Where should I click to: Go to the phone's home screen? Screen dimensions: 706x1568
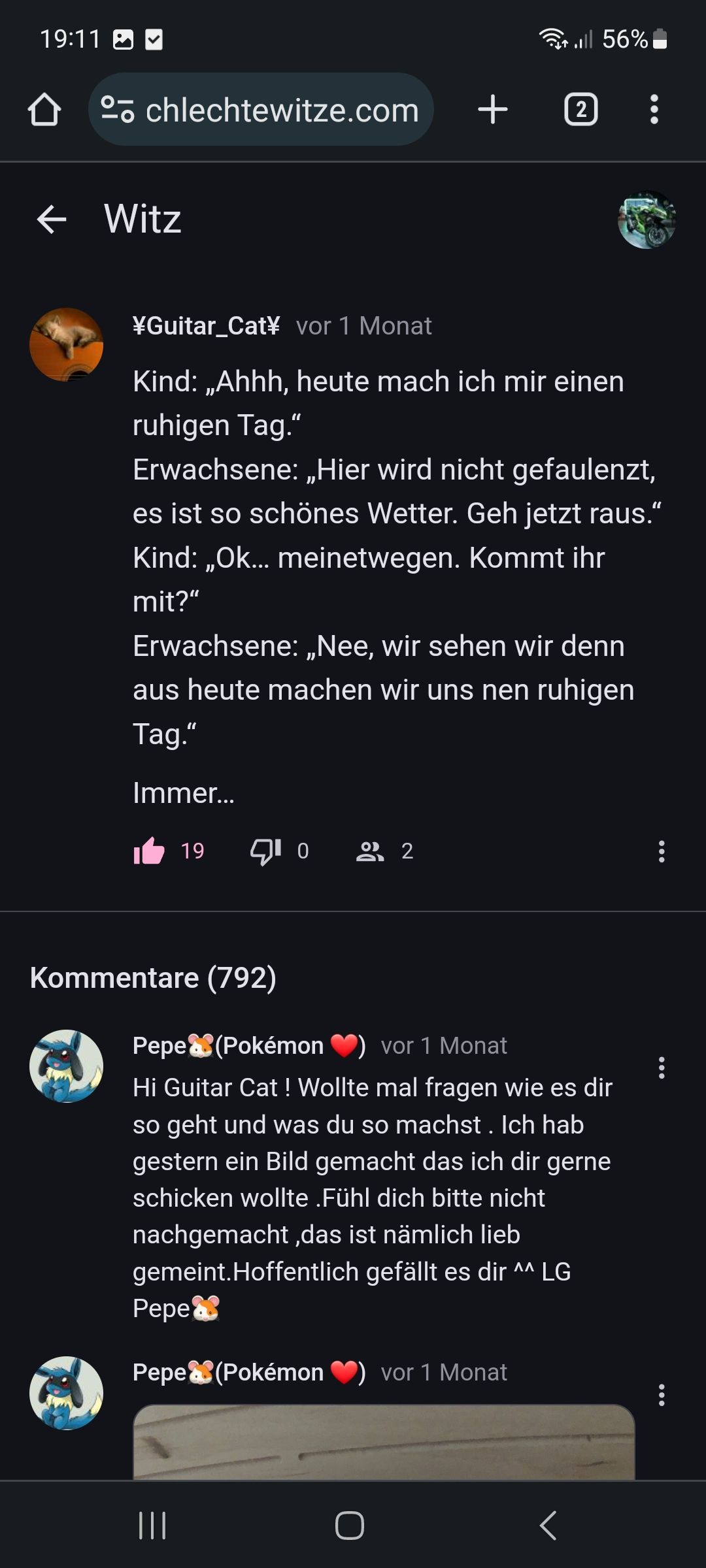coord(350,1526)
